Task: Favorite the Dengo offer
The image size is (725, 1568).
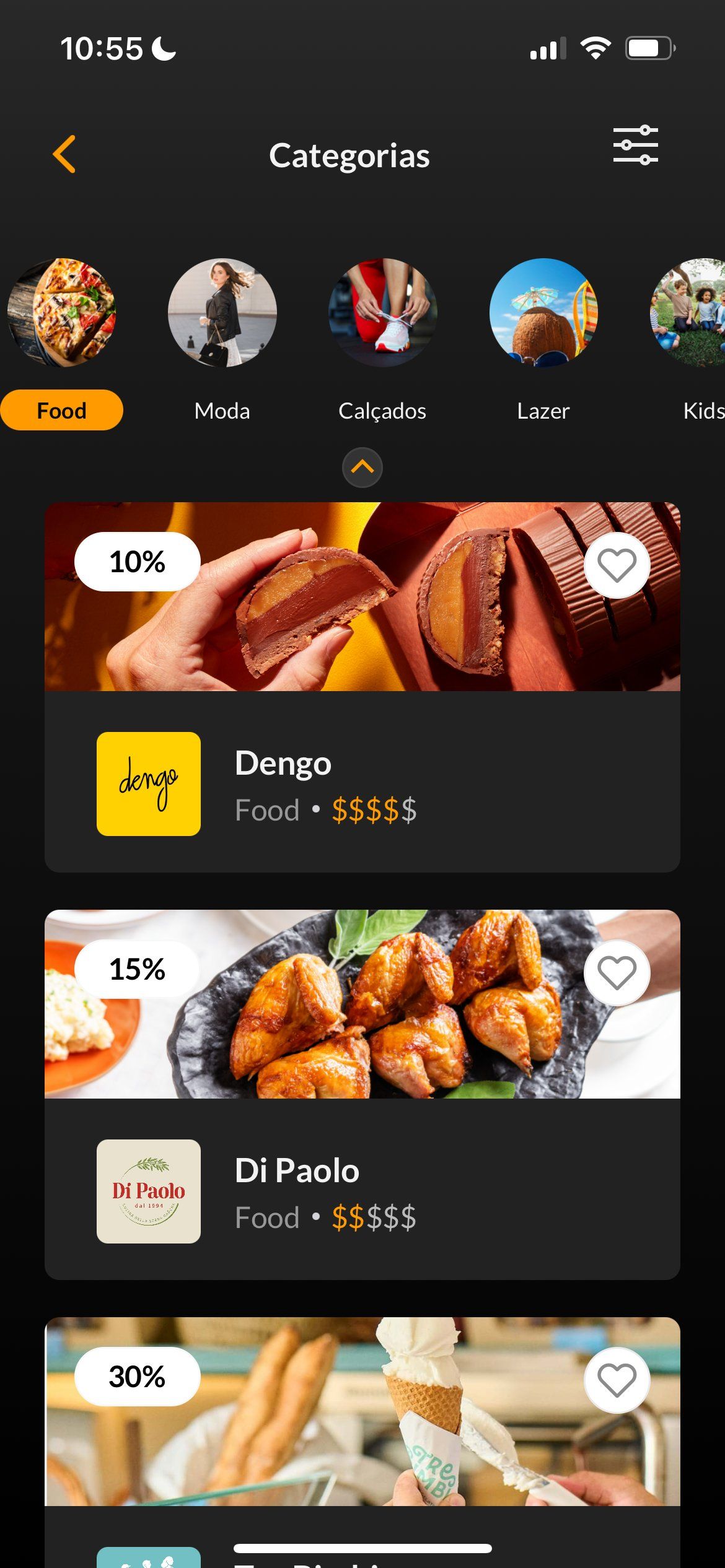Action: [617, 565]
